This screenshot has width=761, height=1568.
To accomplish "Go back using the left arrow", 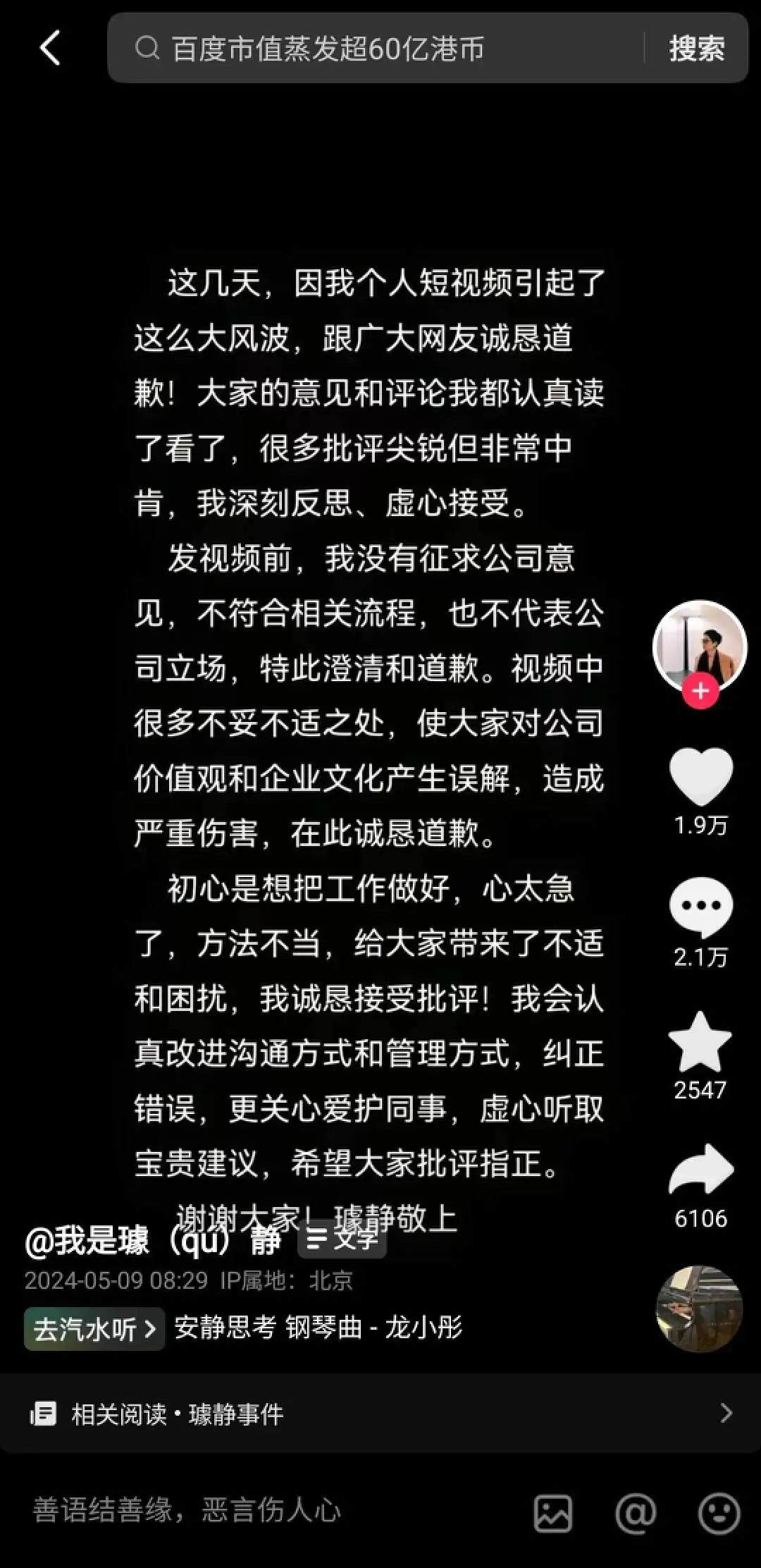I will click(49, 48).
